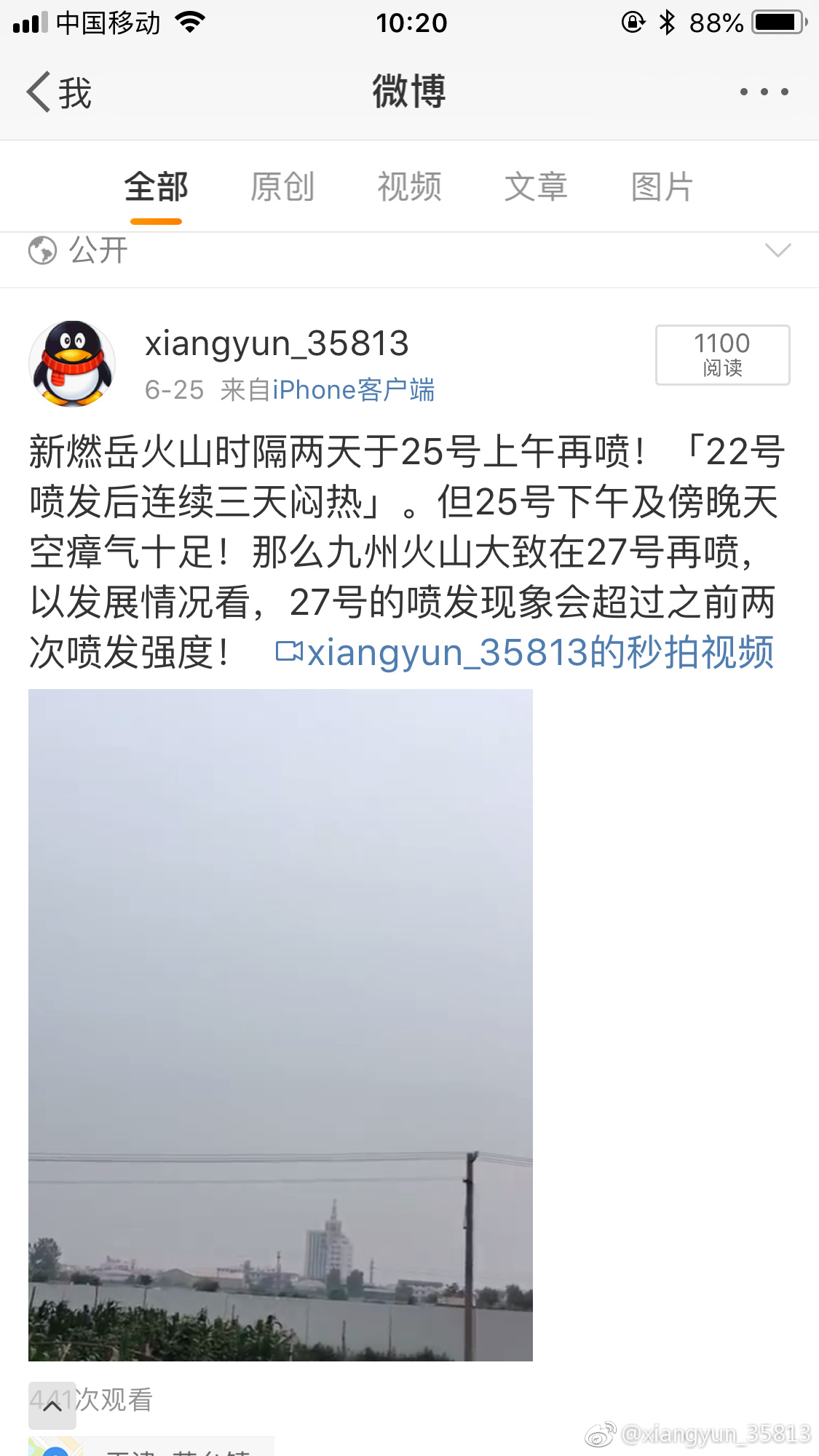Viewport: 819px width, 1456px height.
Task: Open the three-dot overflow menu
Action: (764, 92)
